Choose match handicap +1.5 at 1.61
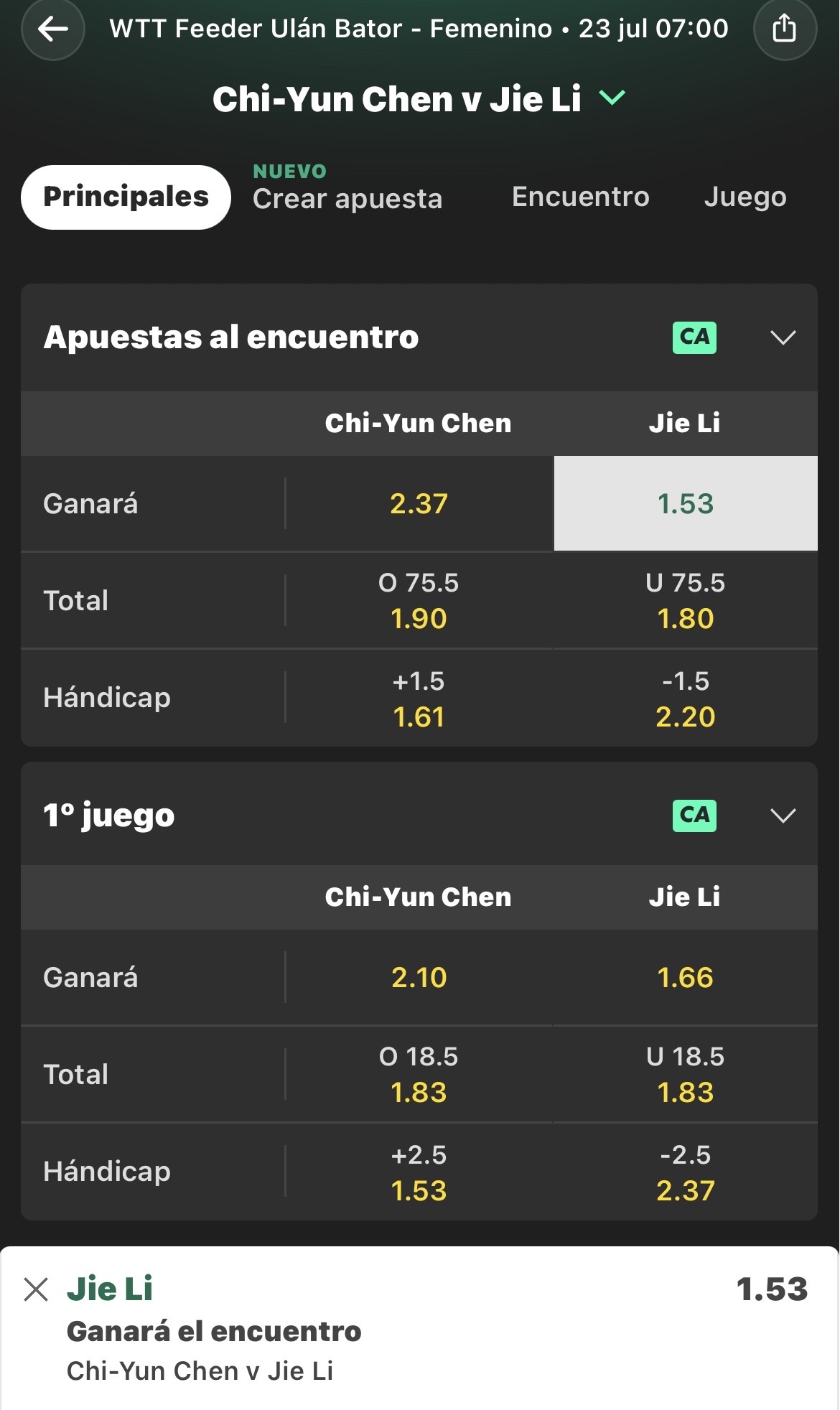Viewport: 840px width, 1410px height. 419,698
